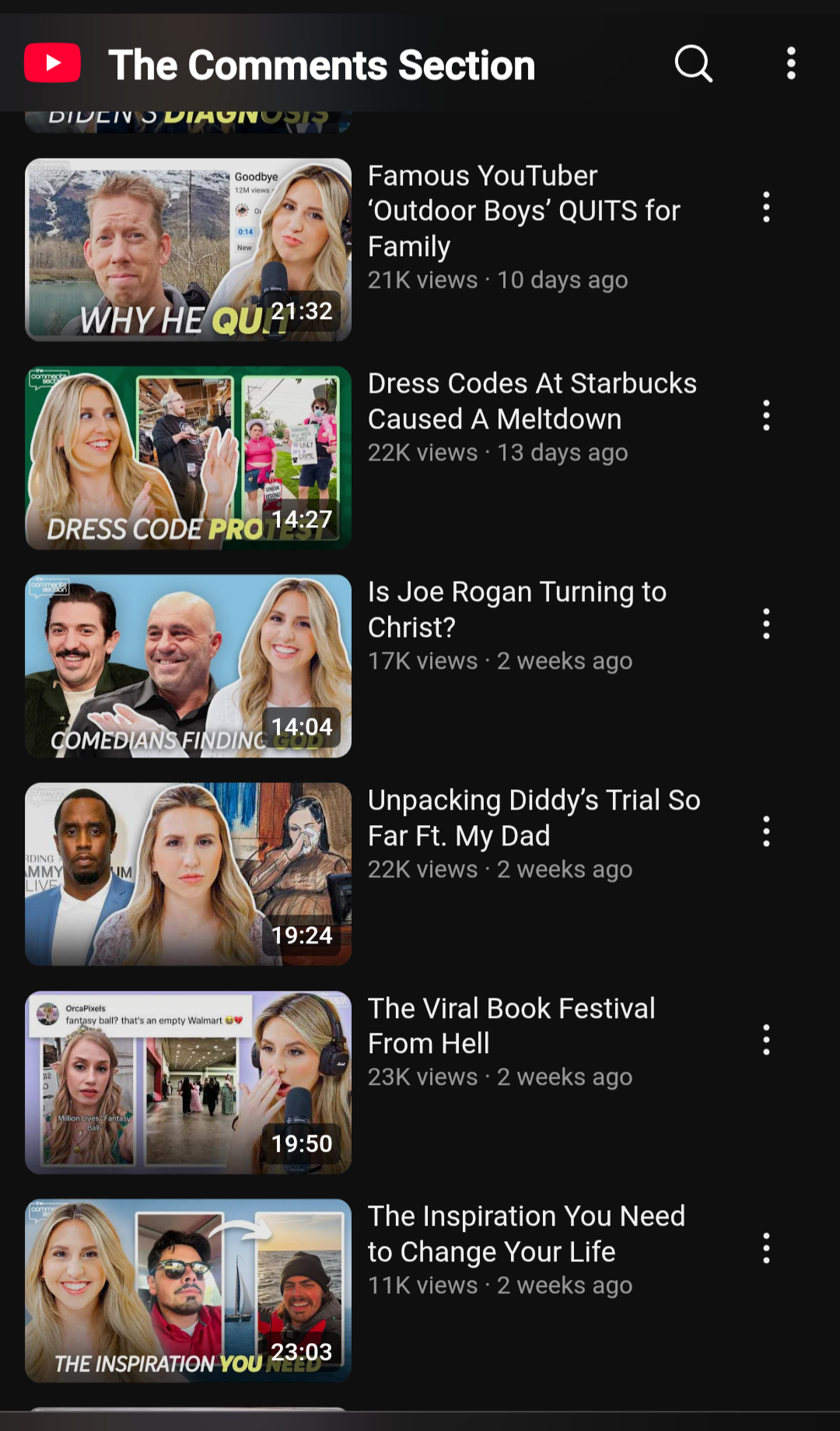Image resolution: width=840 pixels, height=1431 pixels.
Task: Play Is Joe Rogan Turning to Christ?
Action: 188,666
